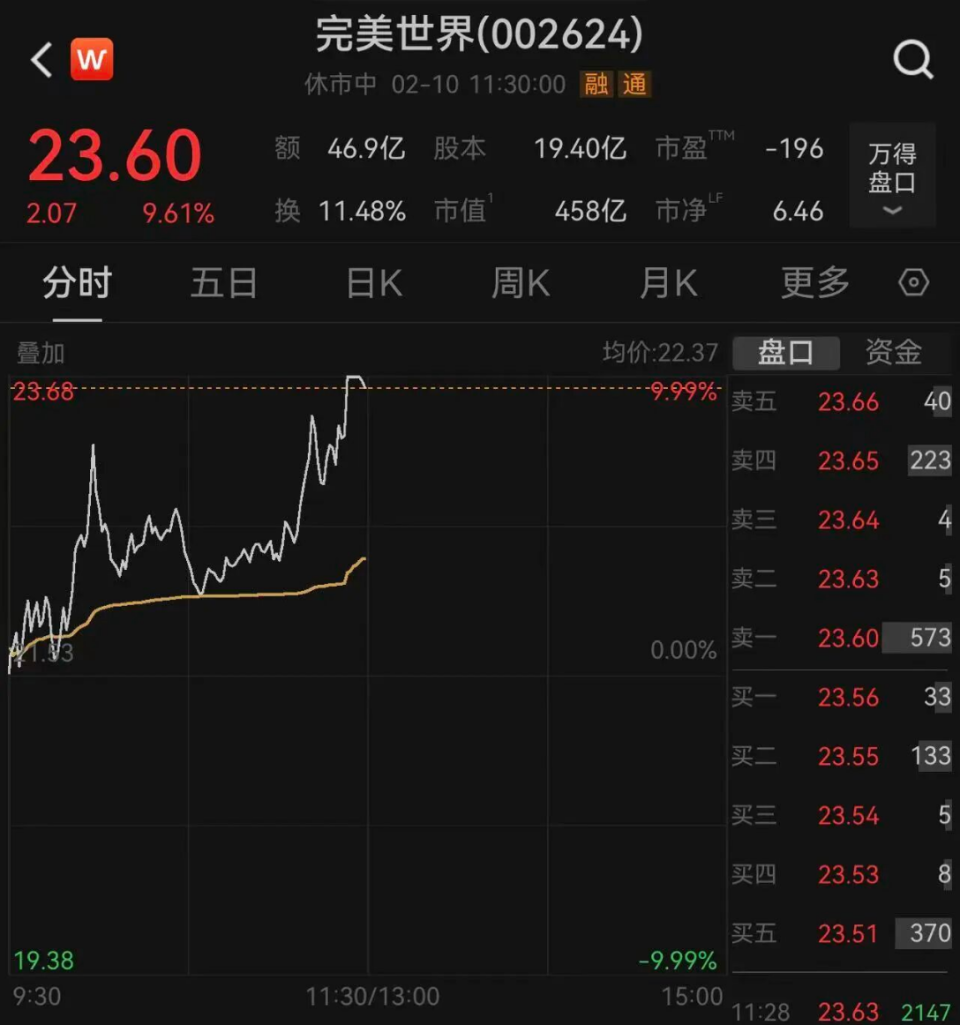This screenshot has height=1025, width=960.
Task: Open the 更多 chart options menu
Action: coord(814,283)
